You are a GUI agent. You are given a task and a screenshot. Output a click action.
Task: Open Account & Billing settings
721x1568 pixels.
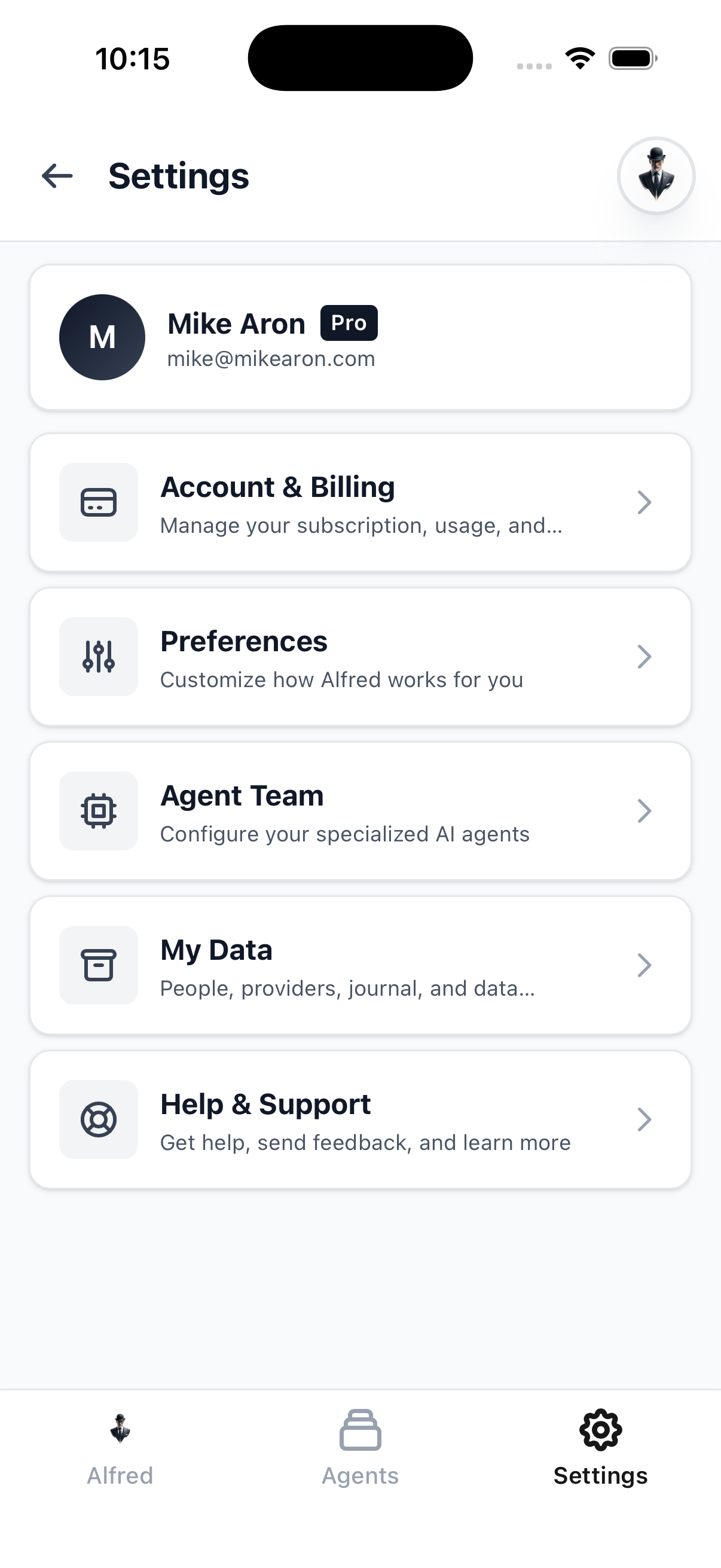click(360, 503)
